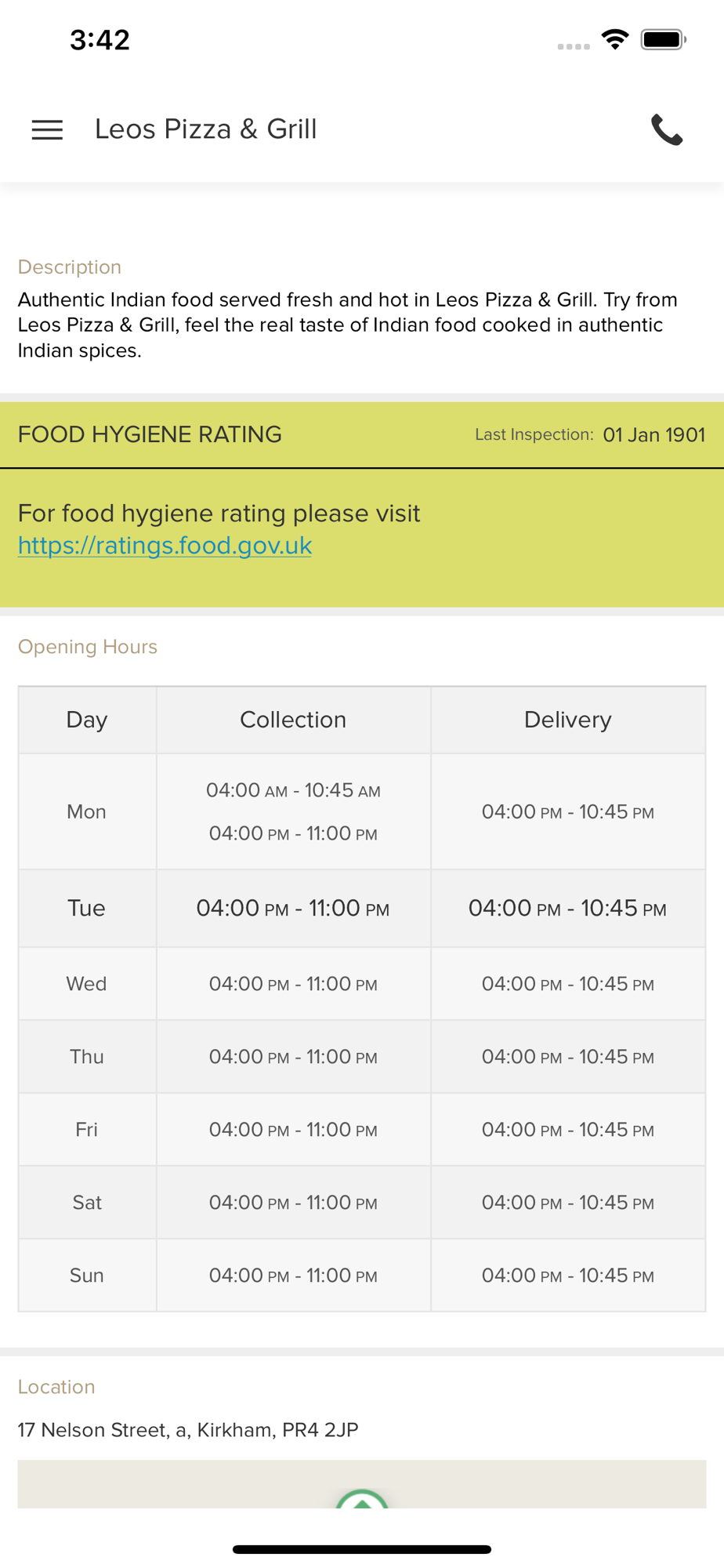The width and height of the screenshot is (724, 1568).
Task: Open the ratings.food.gov.uk link
Action: pyautogui.click(x=165, y=546)
